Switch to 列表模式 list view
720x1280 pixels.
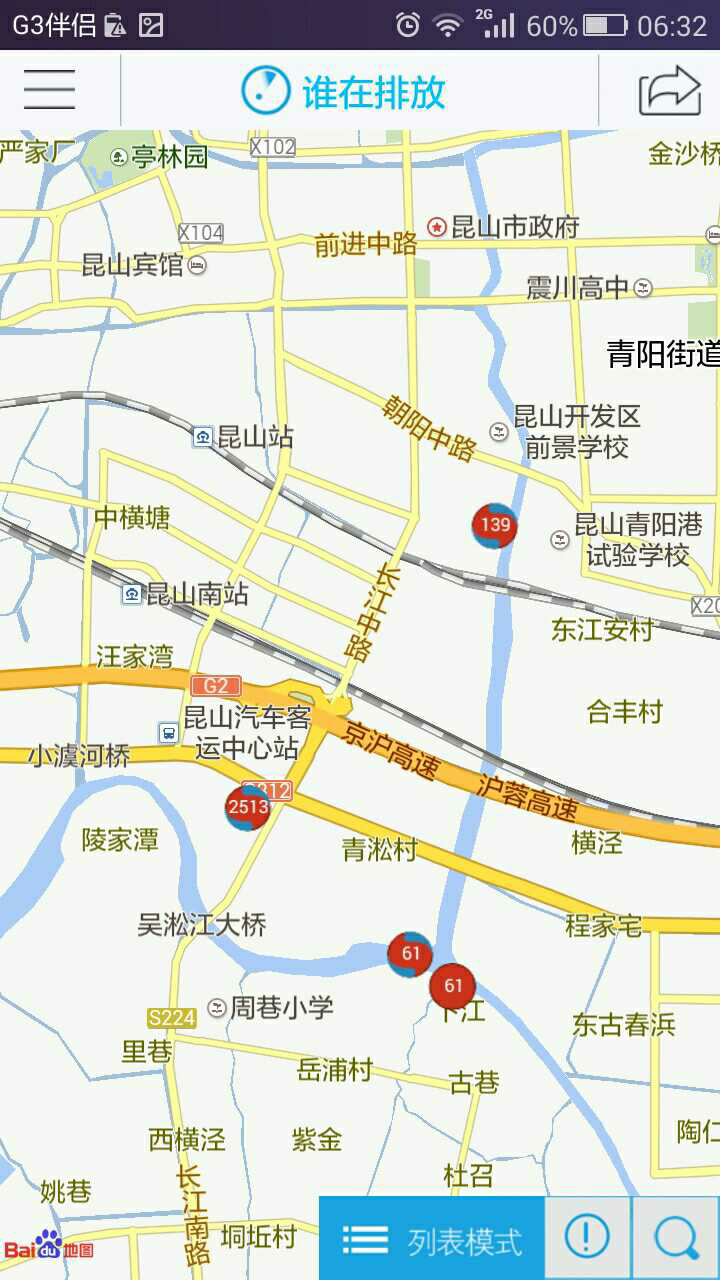[x=432, y=1239]
